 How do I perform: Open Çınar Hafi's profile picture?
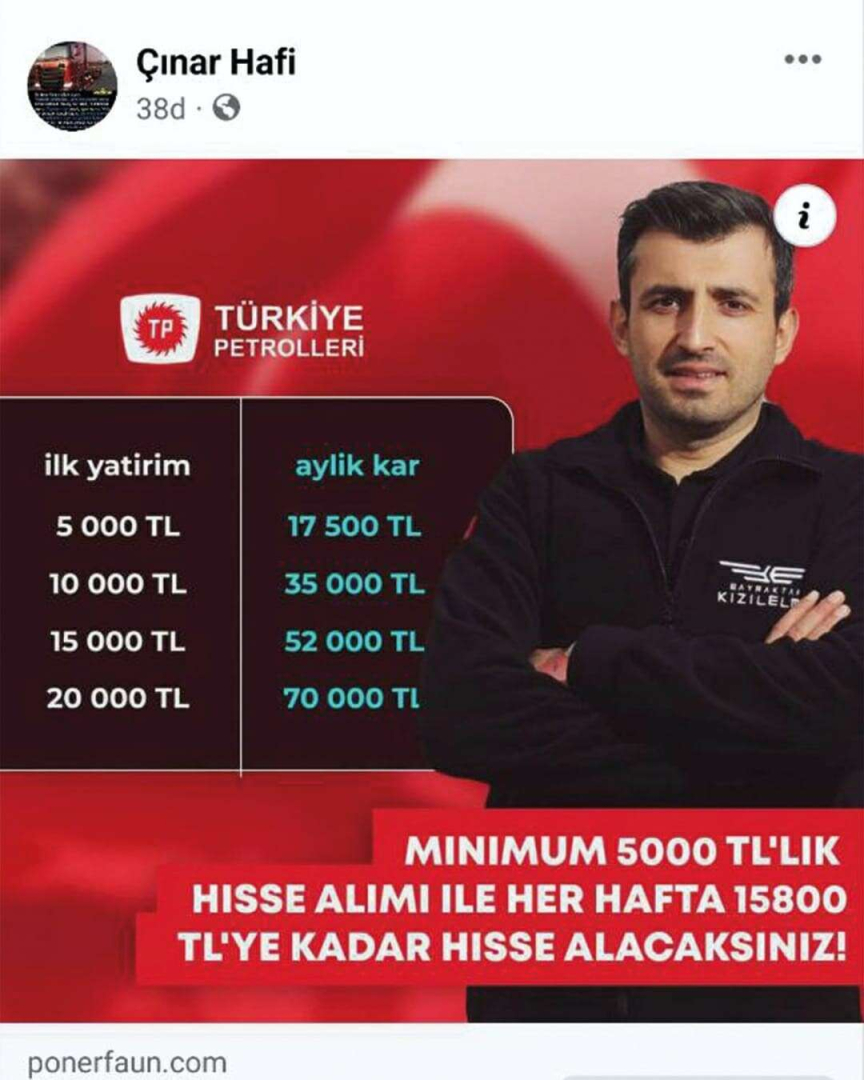tap(71, 85)
